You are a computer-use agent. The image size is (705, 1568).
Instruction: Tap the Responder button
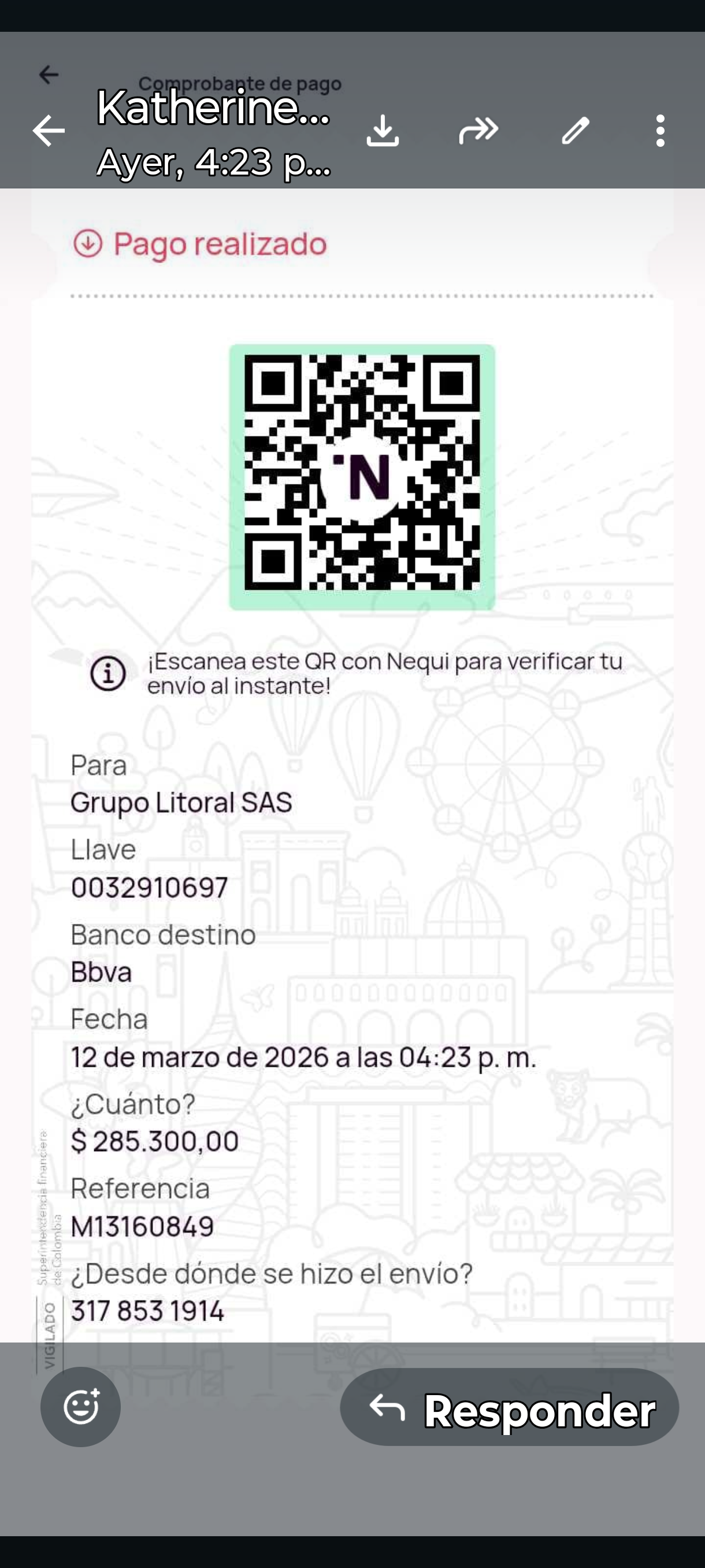point(509,1407)
